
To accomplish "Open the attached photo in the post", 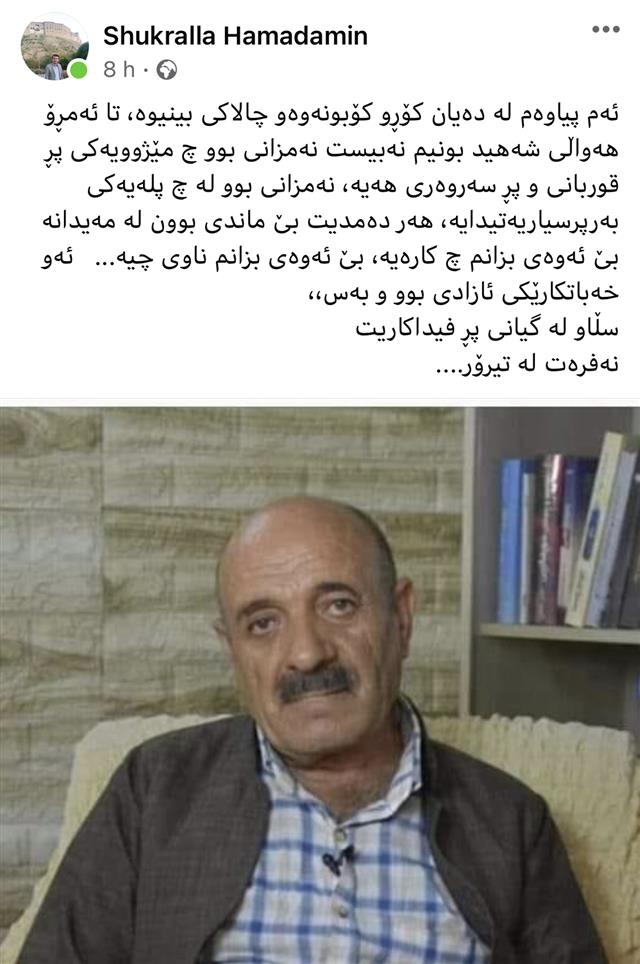I will click(320, 684).
